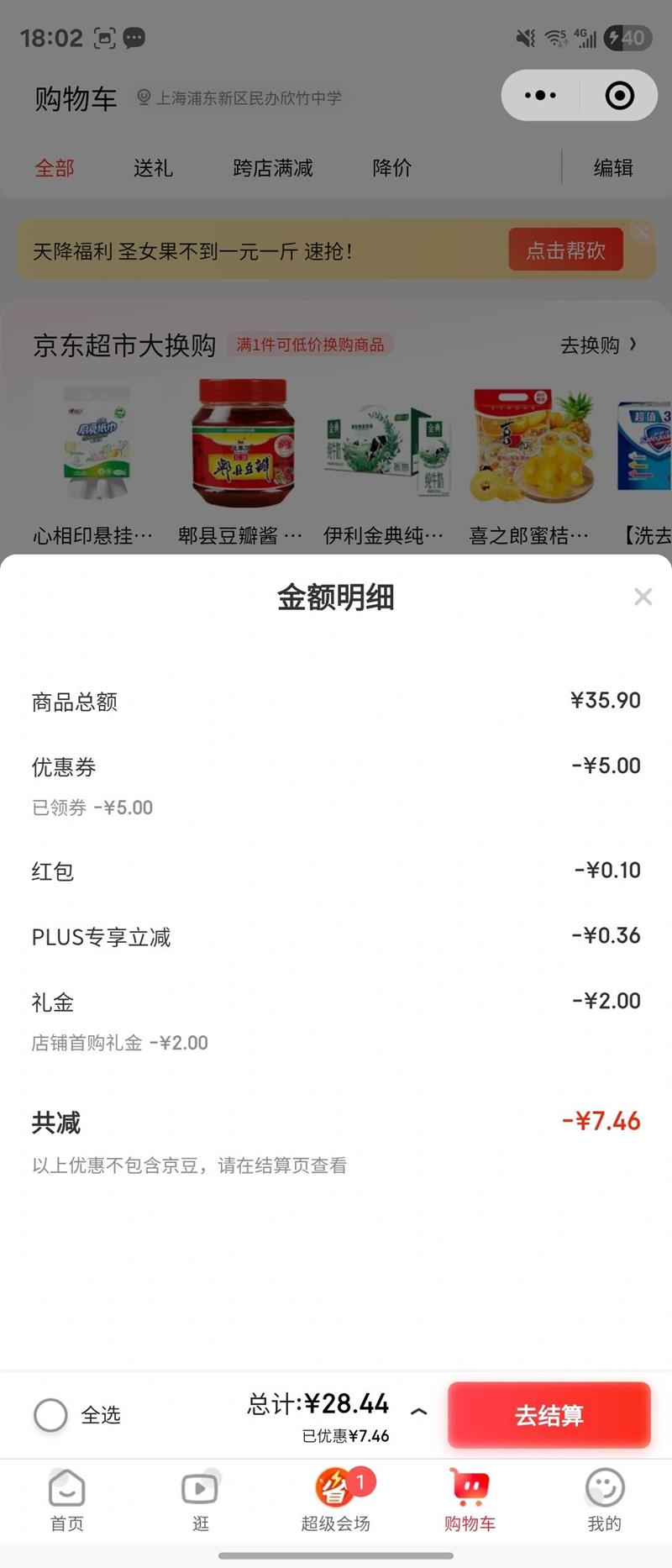672x1568 pixels.
Task: Open the 郫县豆瓣酱 product tile
Action: point(241,462)
